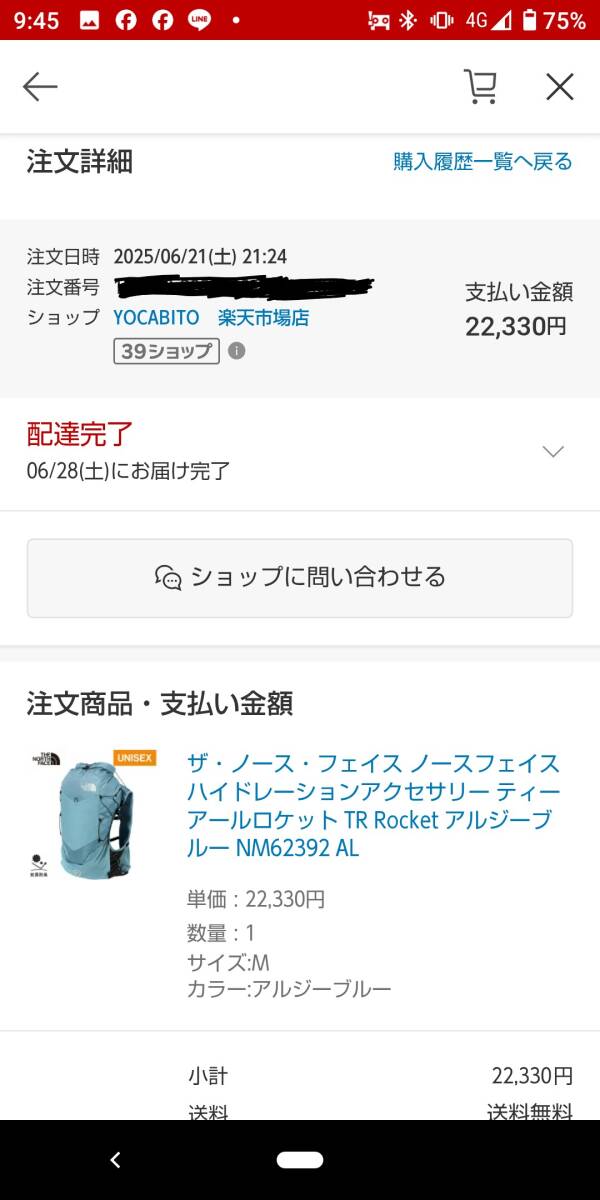Tap the system home pill

(300, 1160)
